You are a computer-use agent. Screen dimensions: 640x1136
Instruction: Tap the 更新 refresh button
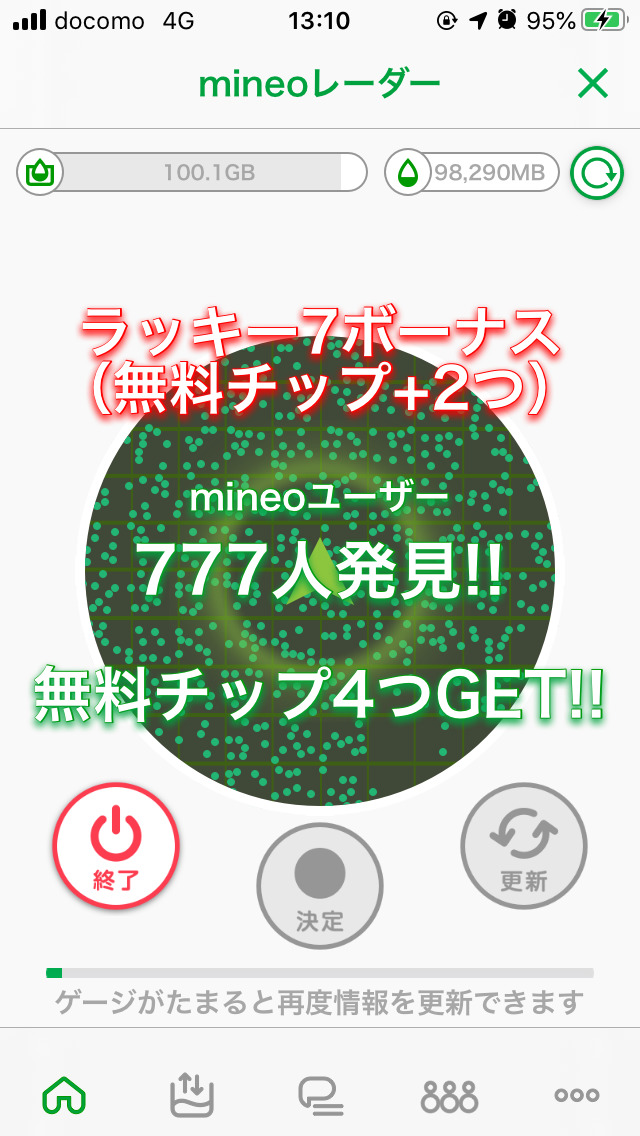coord(523,845)
